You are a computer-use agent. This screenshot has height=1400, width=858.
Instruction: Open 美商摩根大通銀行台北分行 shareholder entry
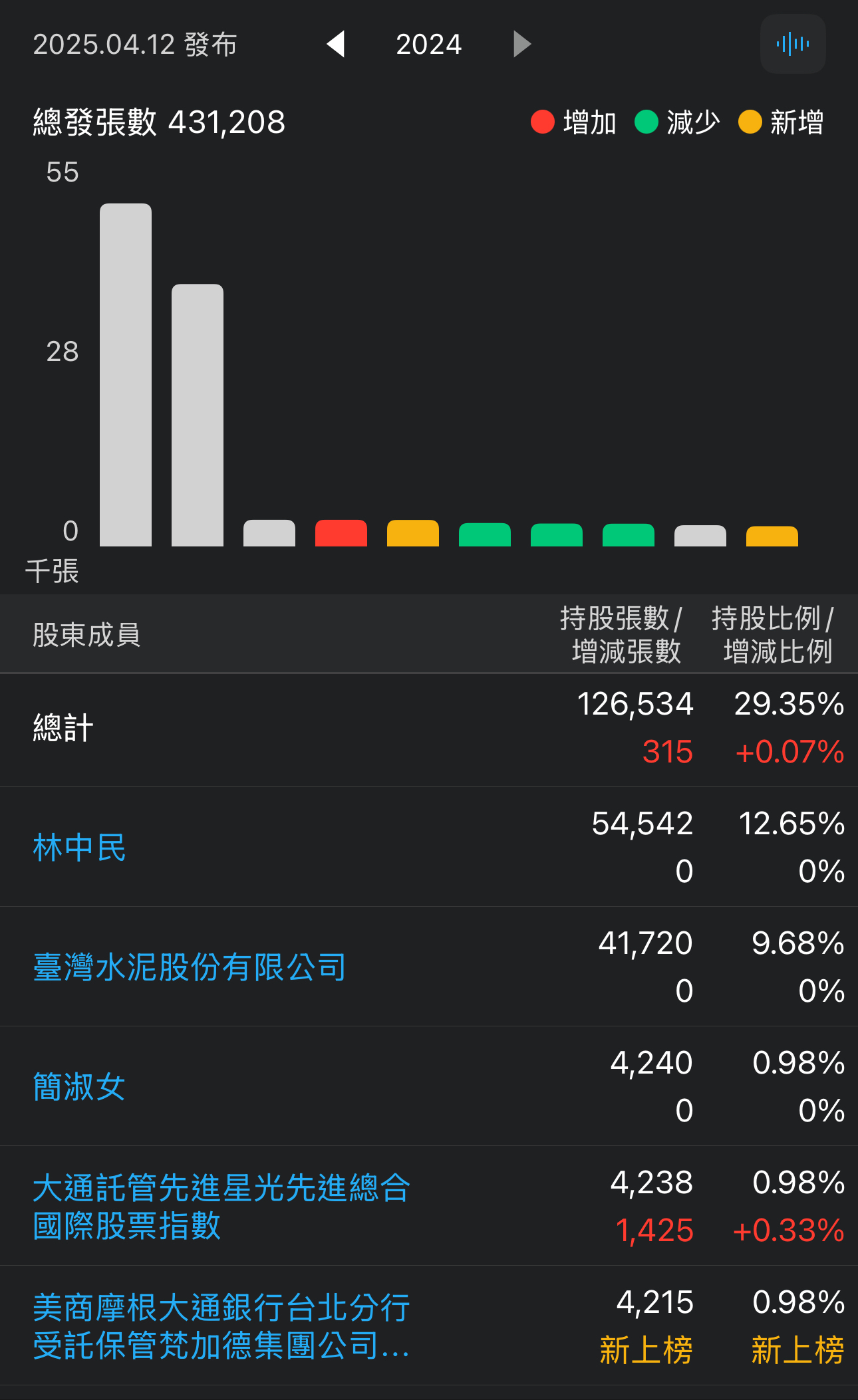(221, 1326)
